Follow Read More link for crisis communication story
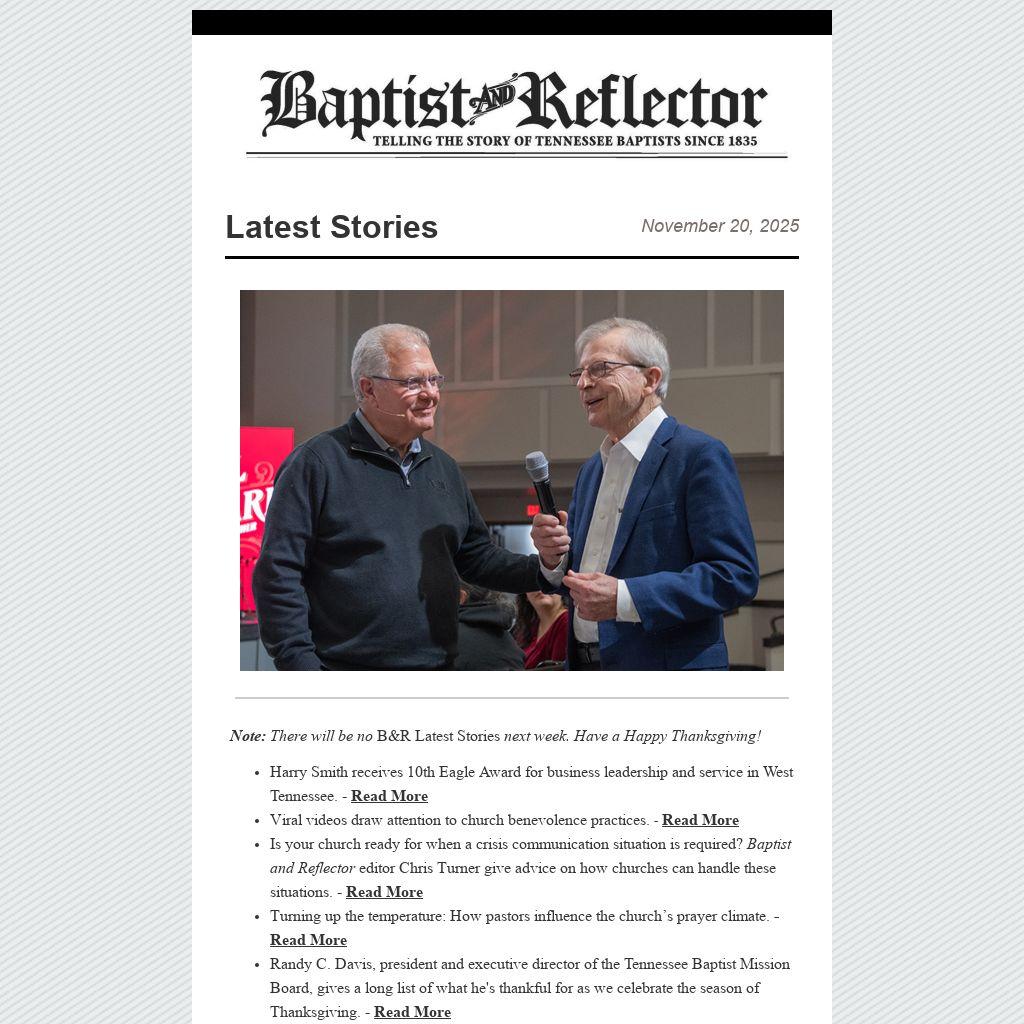Viewport: 1024px width, 1024px height. coord(384,892)
